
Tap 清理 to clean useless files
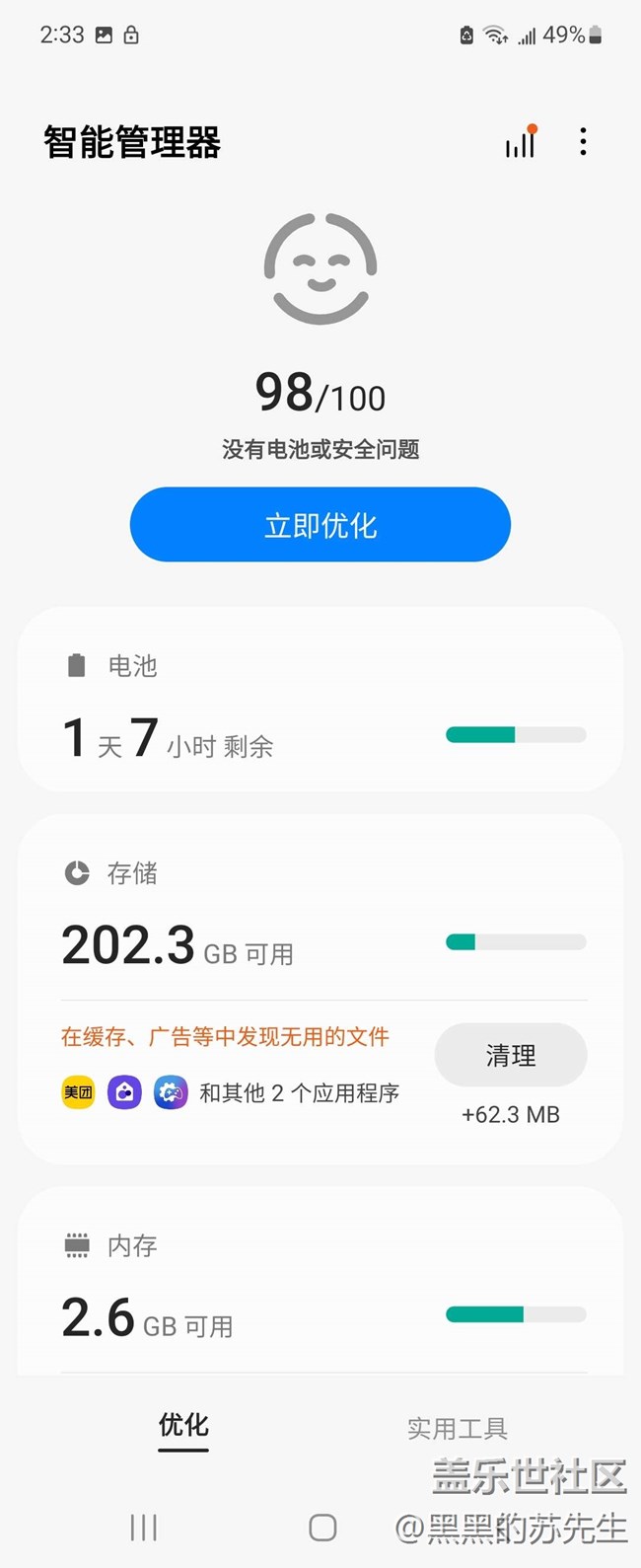coord(511,1055)
